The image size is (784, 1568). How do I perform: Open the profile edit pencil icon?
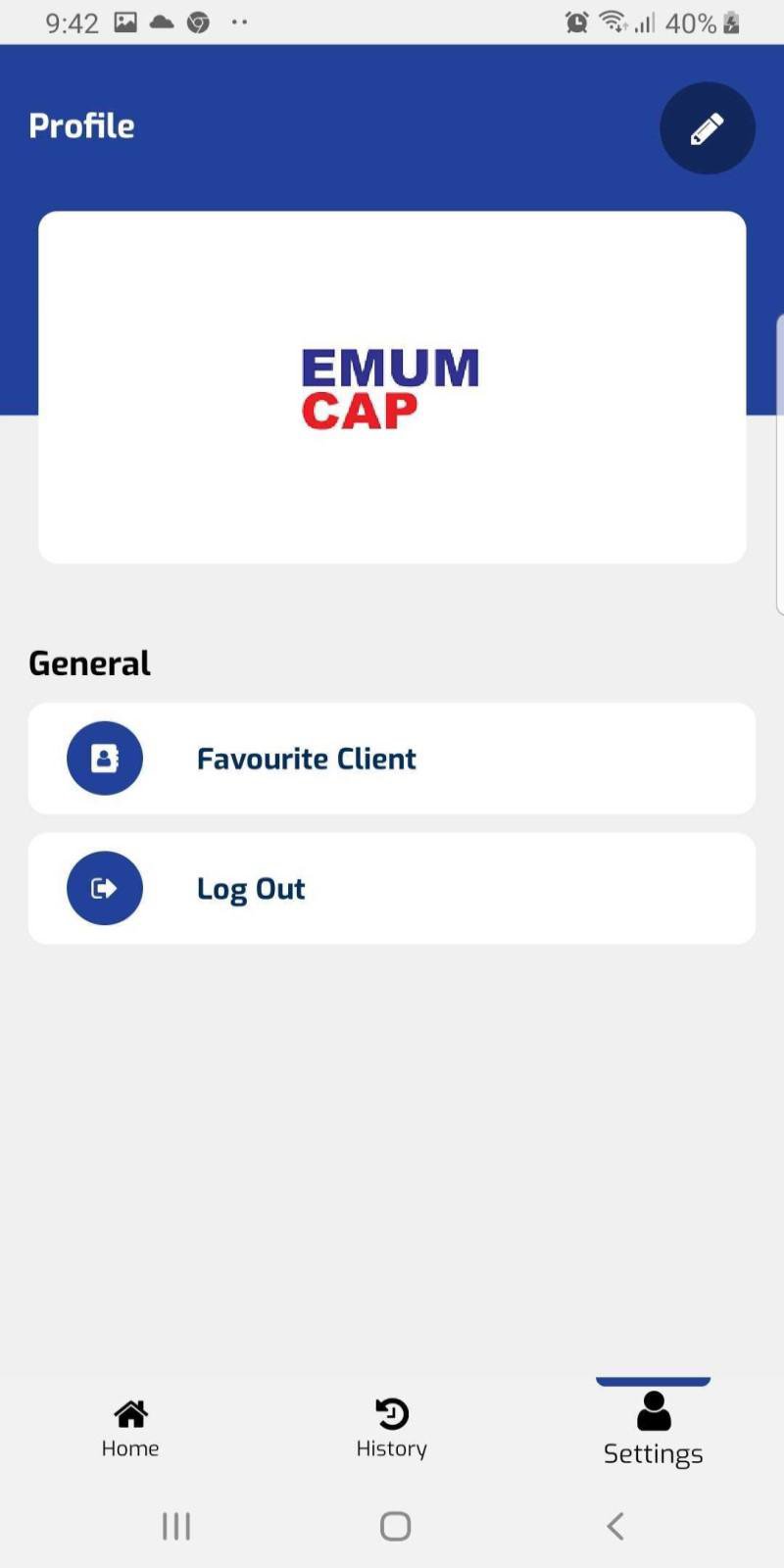pyautogui.click(x=707, y=127)
